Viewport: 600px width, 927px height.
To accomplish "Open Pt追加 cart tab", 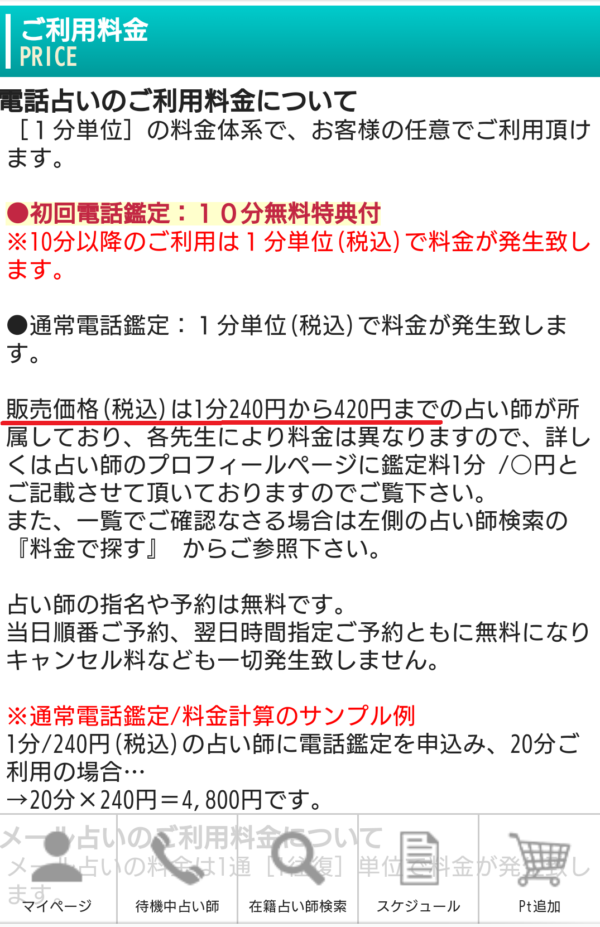I will tap(540, 872).
